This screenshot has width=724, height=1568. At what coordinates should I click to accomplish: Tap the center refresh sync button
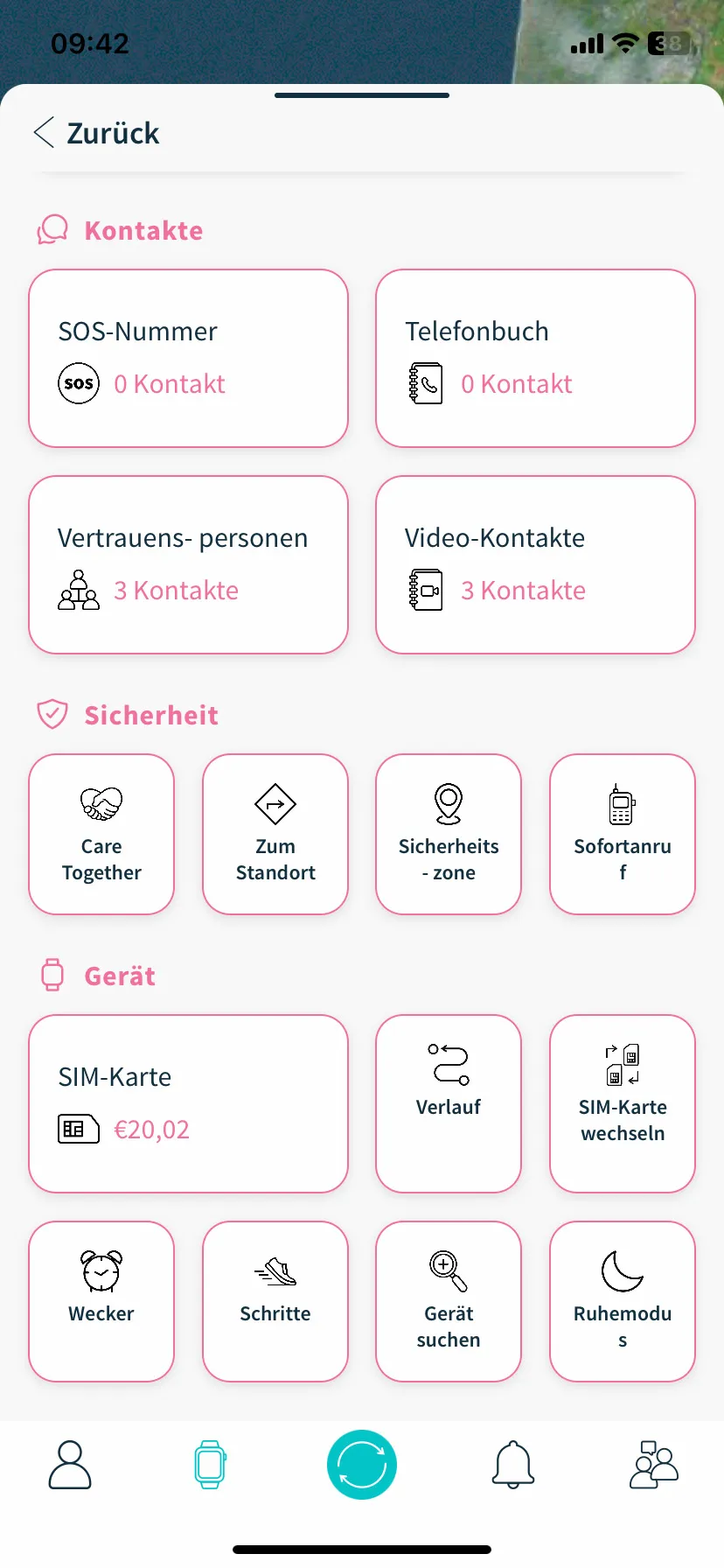tap(362, 1465)
